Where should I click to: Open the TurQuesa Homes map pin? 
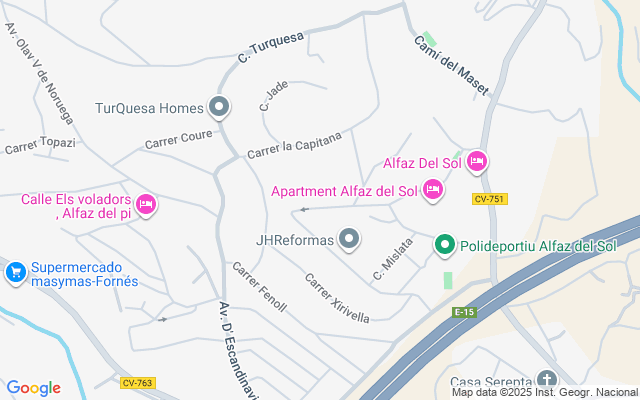[219, 107]
